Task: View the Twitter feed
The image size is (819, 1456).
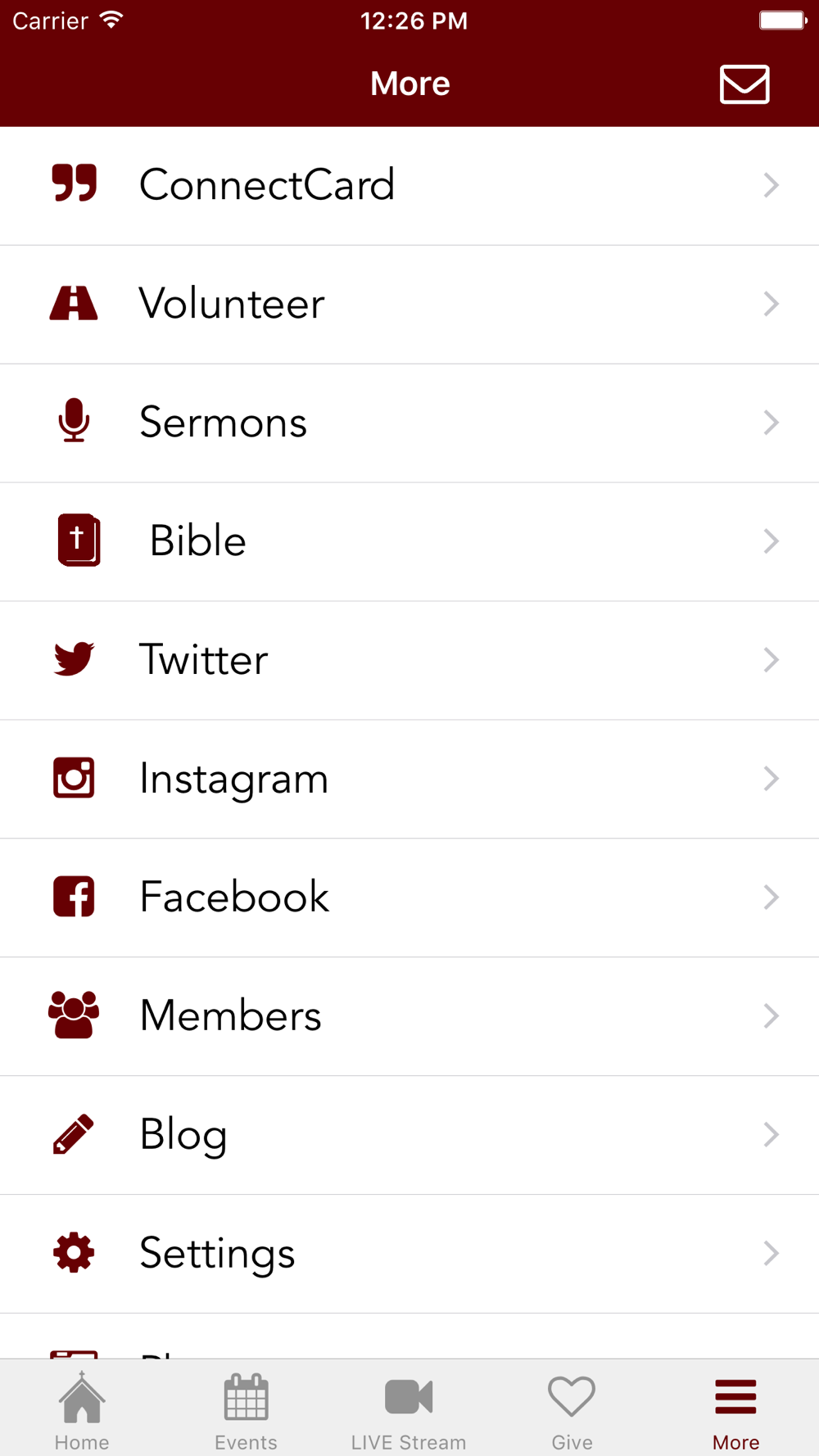Action: click(x=409, y=661)
